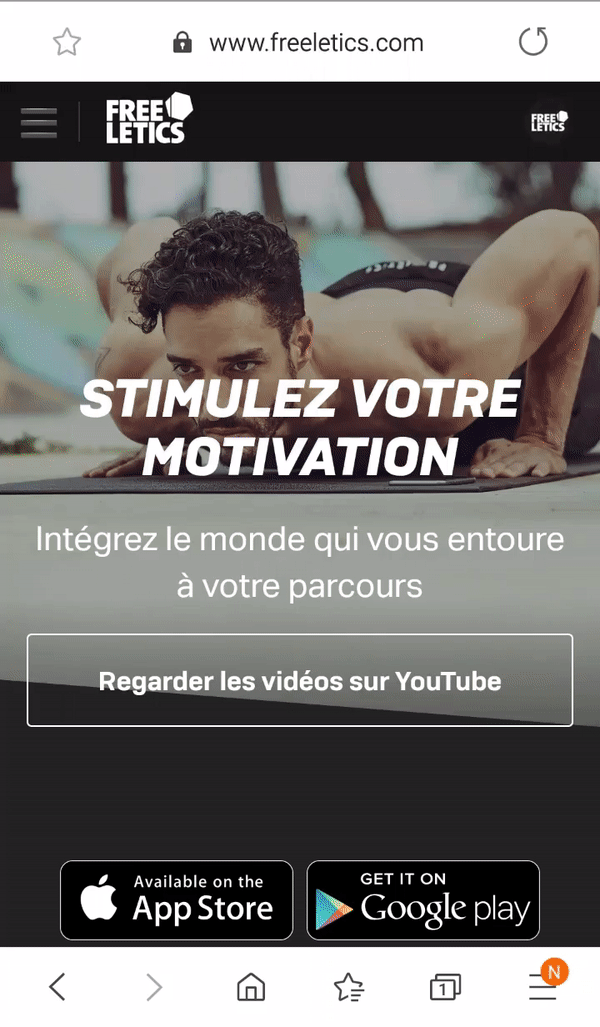Open the Google Play download badge
The image size is (600, 1027).
(x=423, y=900)
